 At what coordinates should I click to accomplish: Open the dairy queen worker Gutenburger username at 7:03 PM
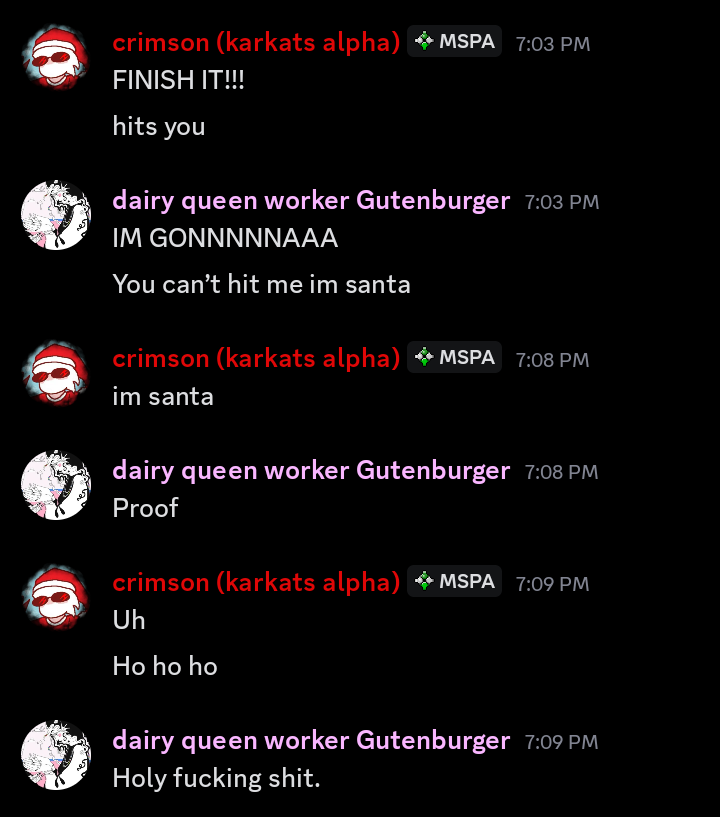point(311,201)
